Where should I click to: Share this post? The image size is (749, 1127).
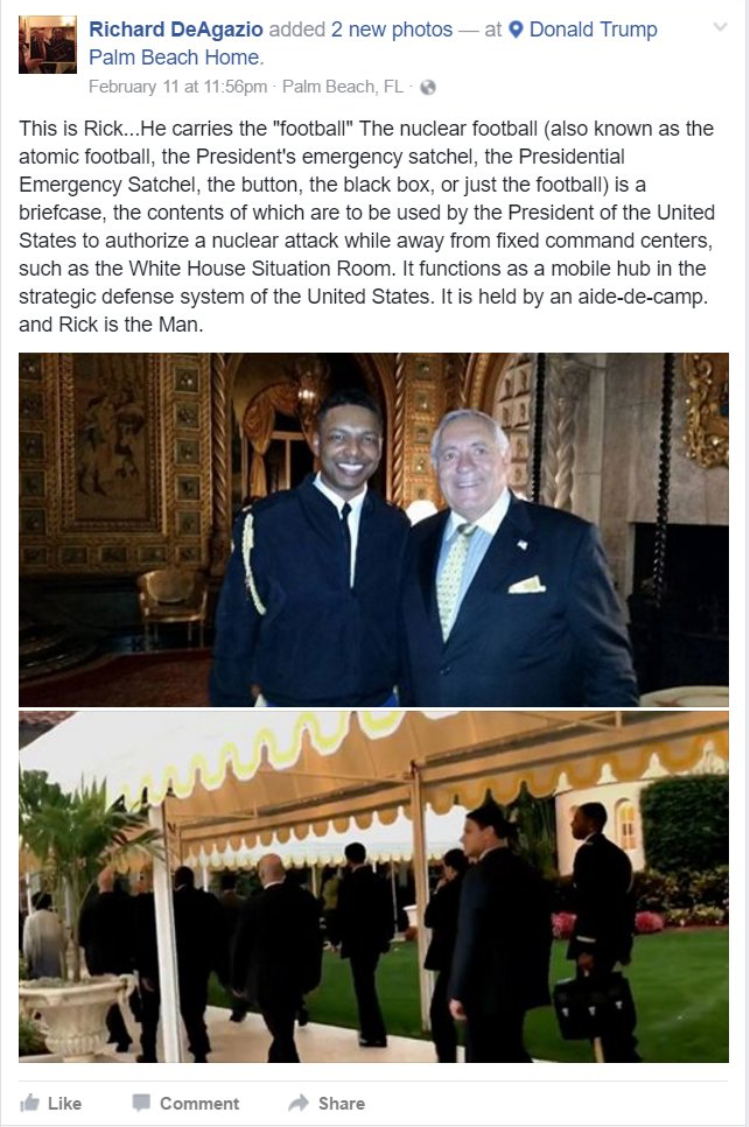coord(327,1103)
